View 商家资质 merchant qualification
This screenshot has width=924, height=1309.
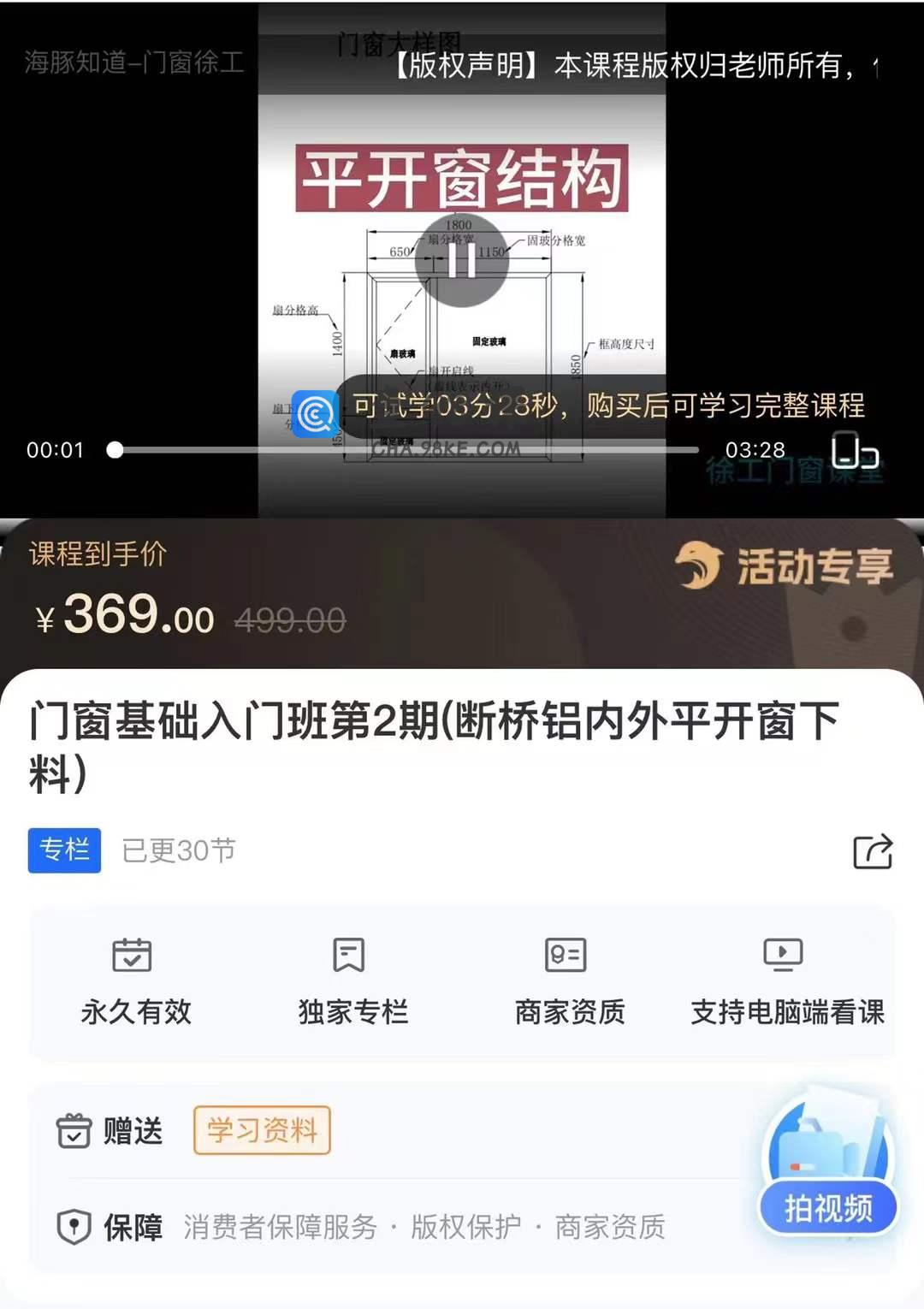tap(569, 982)
